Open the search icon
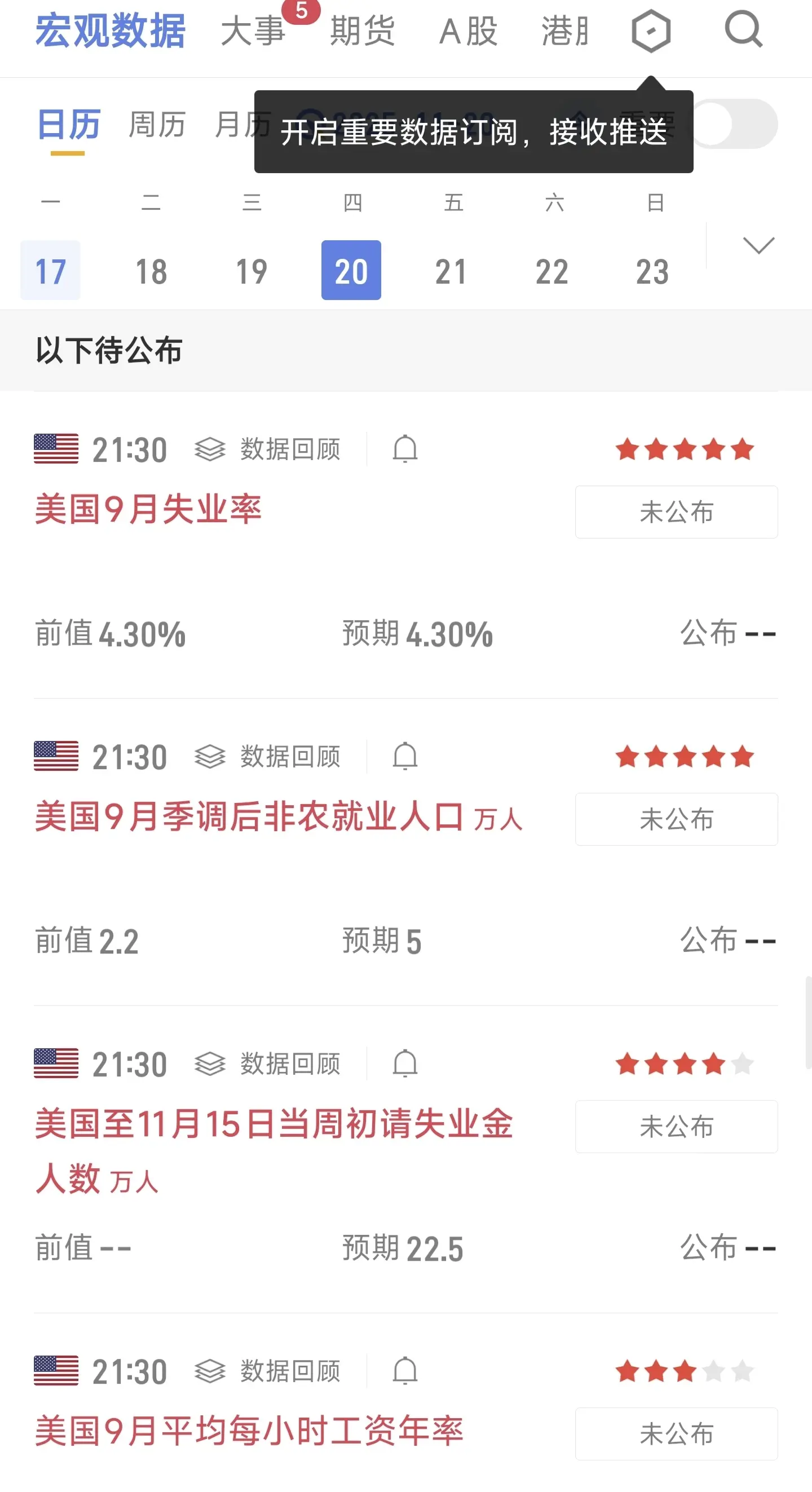The width and height of the screenshot is (812, 1492). pyautogui.click(x=744, y=29)
